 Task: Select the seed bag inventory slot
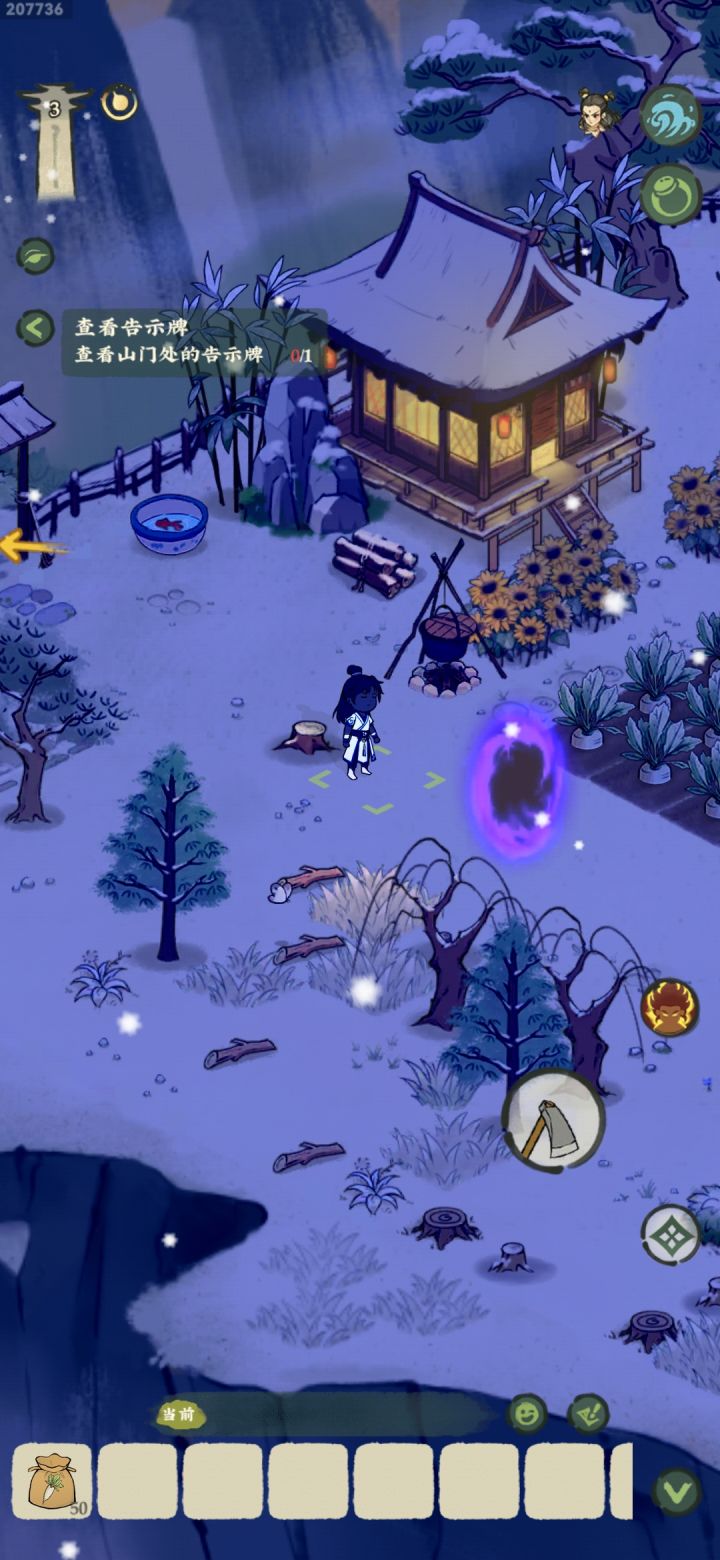(51, 1481)
